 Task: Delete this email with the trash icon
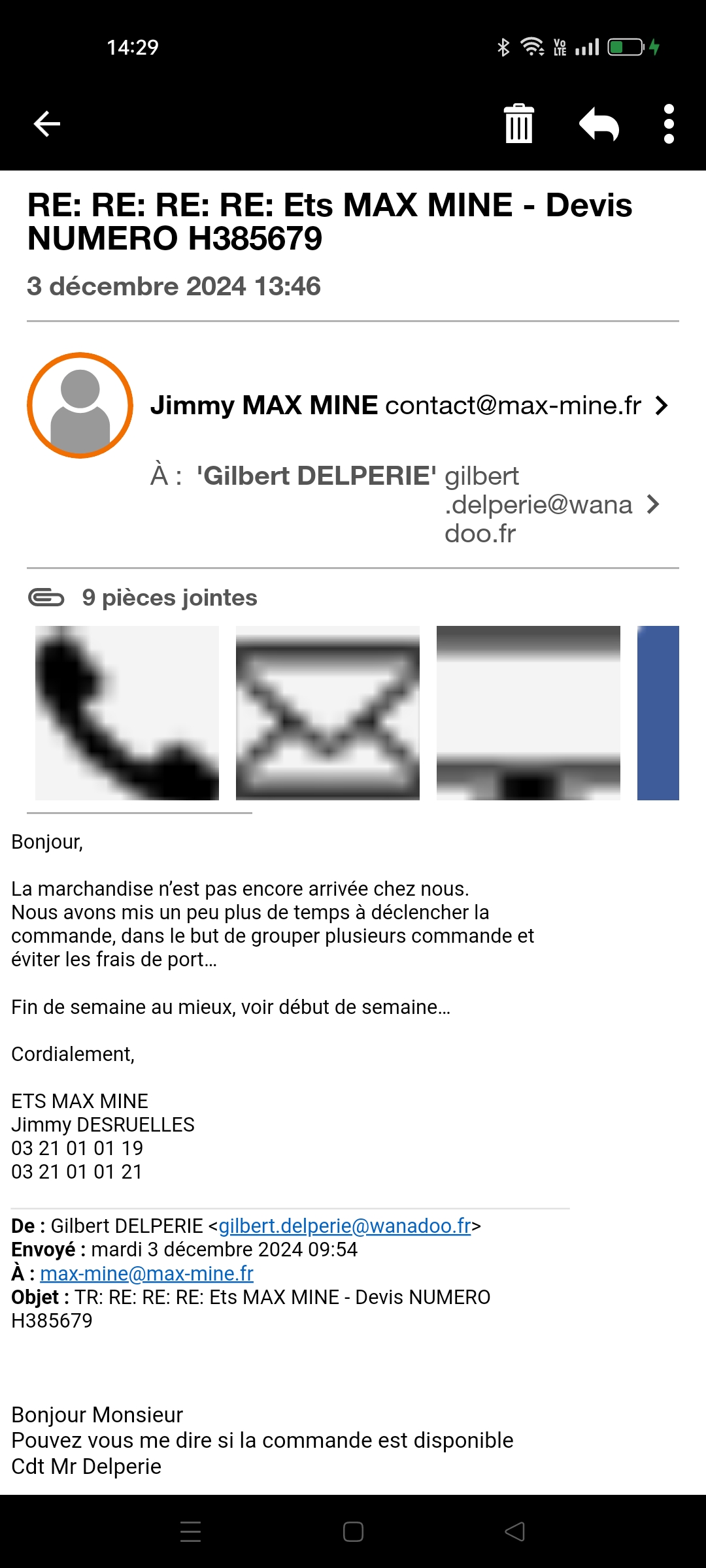[x=519, y=123]
